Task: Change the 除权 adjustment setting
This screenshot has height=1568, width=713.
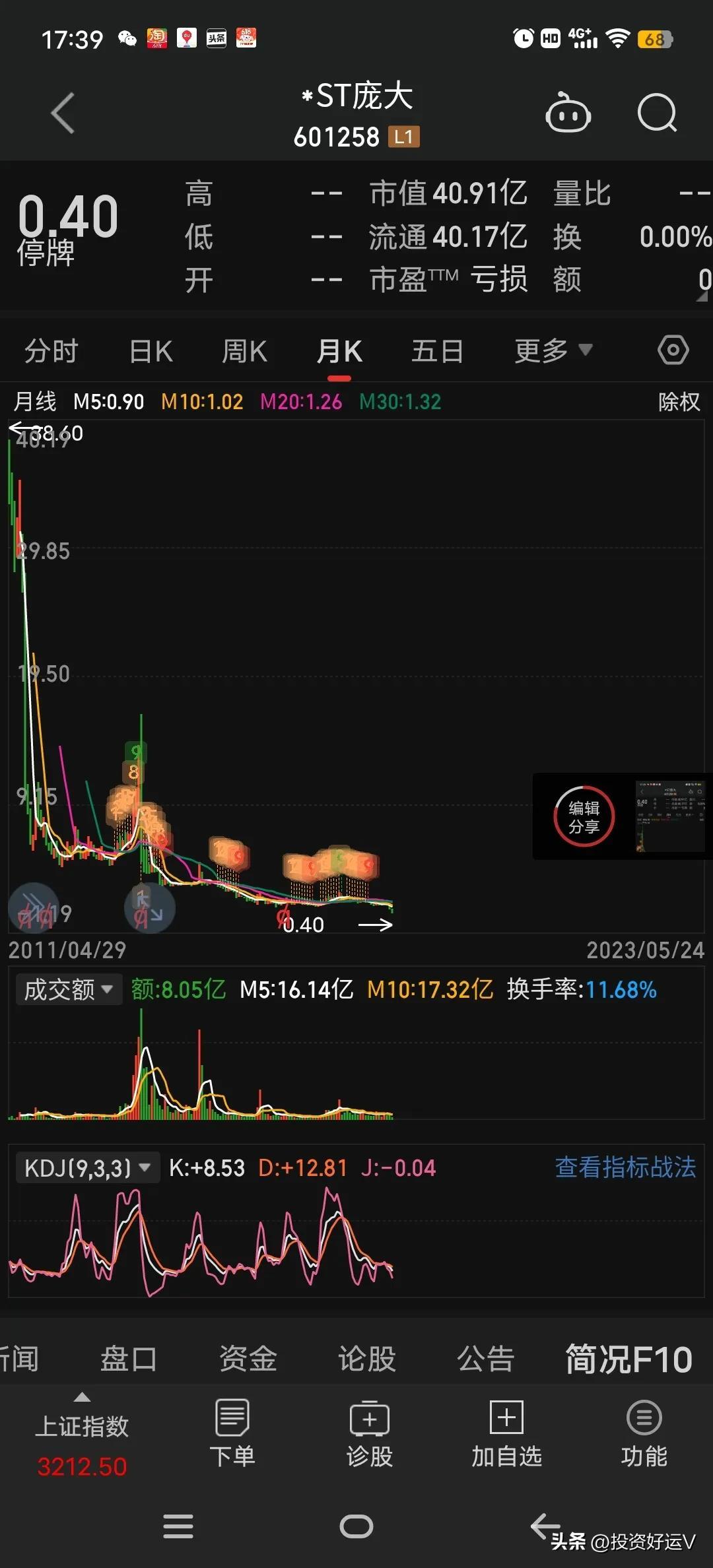Action: [x=679, y=401]
